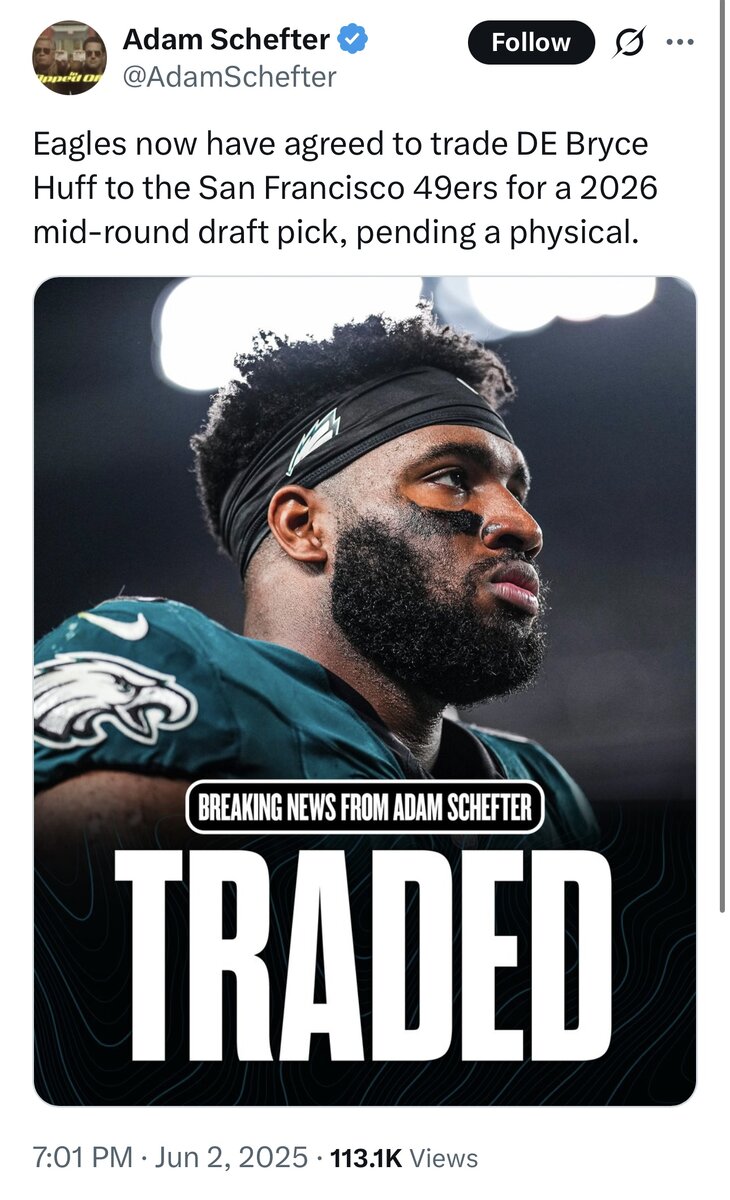This screenshot has width=730, height=1200.
Task: Open Adam Schefter's profile picture
Action: pyautogui.click(x=69, y=58)
